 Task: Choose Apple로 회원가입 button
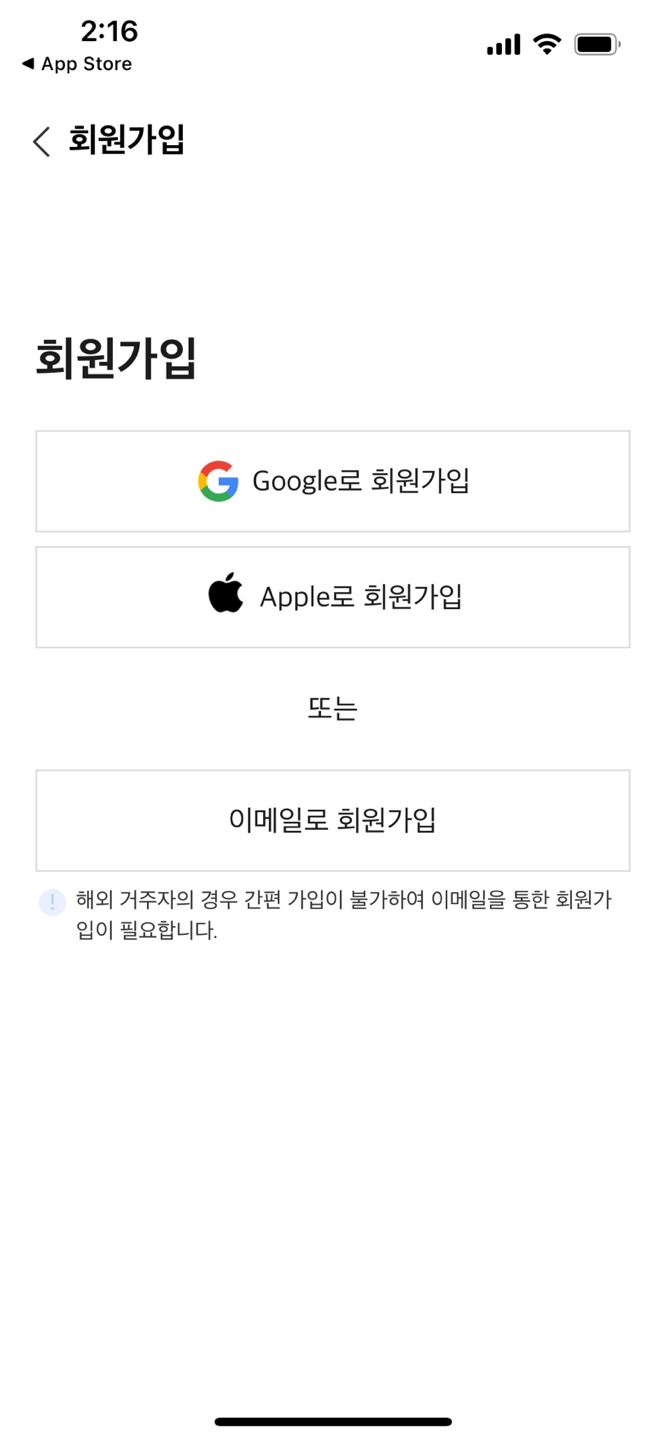click(333, 597)
